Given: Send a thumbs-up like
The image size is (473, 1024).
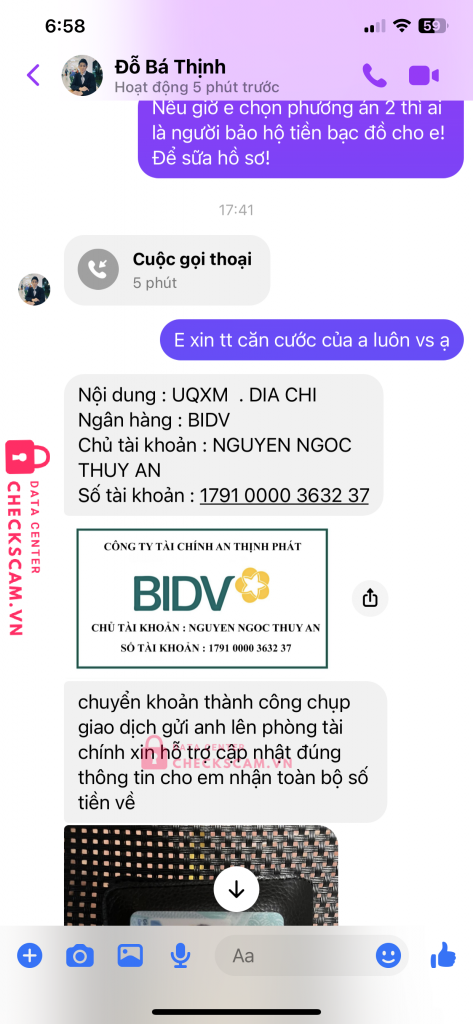Looking at the screenshot, I should [443, 955].
